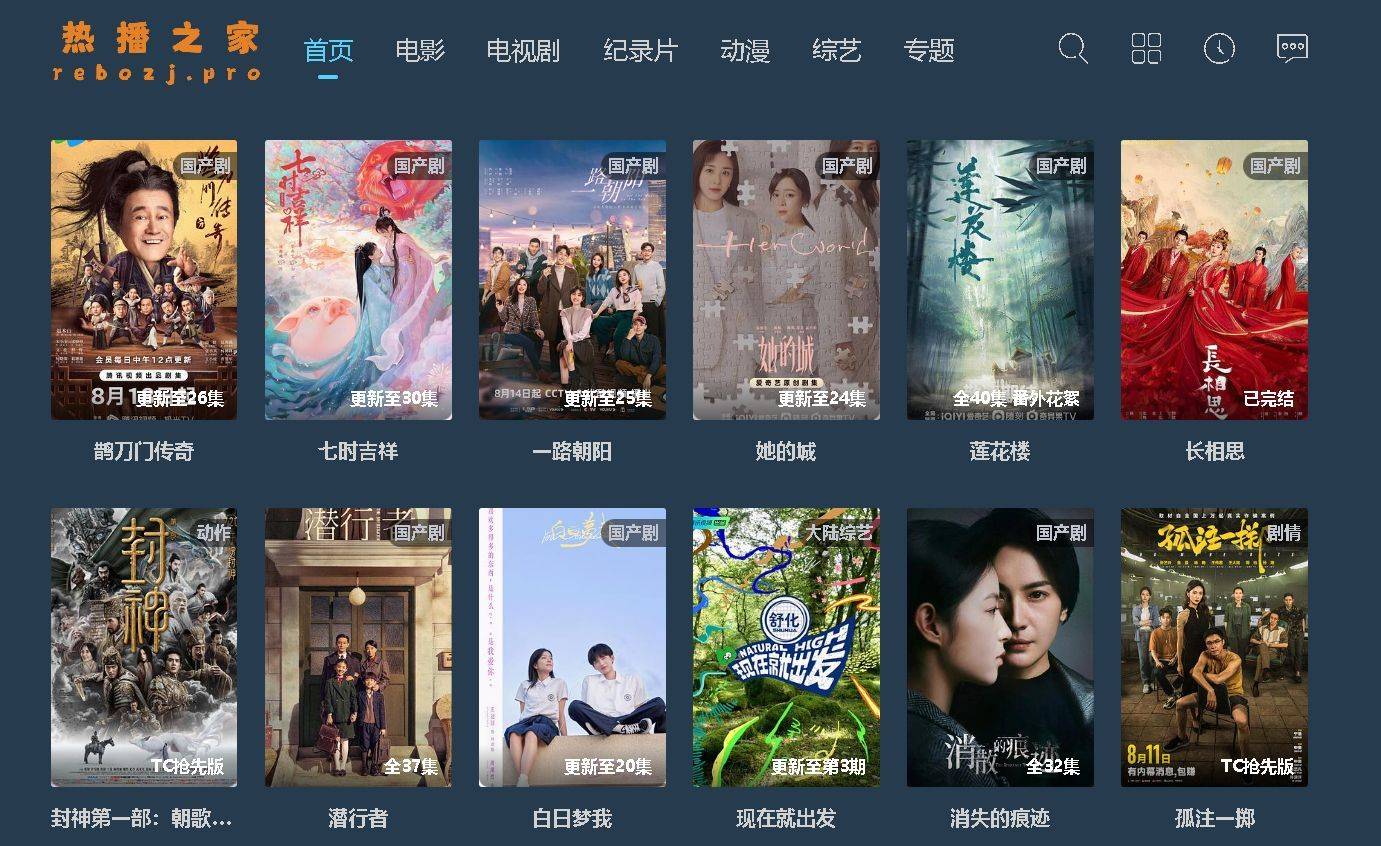View watch history clock icon
This screenshot has height=846, width=1381.
(1219, 48)
